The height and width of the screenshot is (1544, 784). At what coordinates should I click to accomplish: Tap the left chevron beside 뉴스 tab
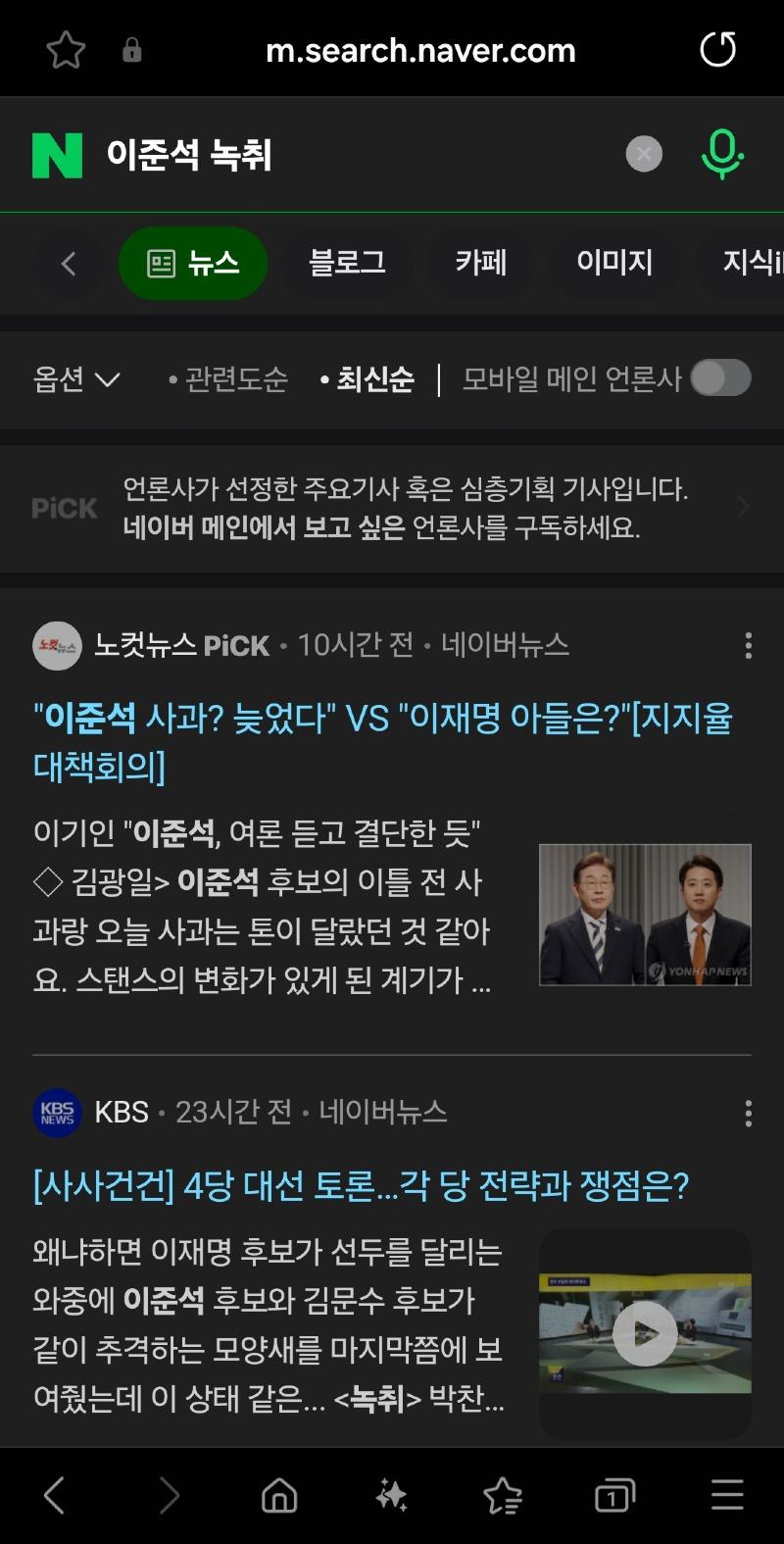tap(68, 263)
